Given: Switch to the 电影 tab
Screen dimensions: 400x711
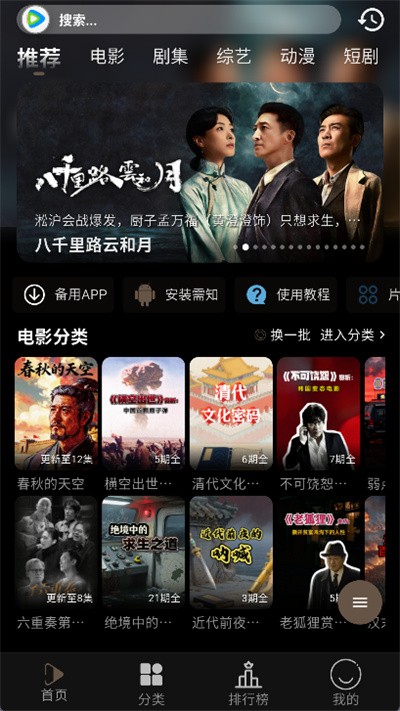Looking at the screenshot, I should click(107, 57).
